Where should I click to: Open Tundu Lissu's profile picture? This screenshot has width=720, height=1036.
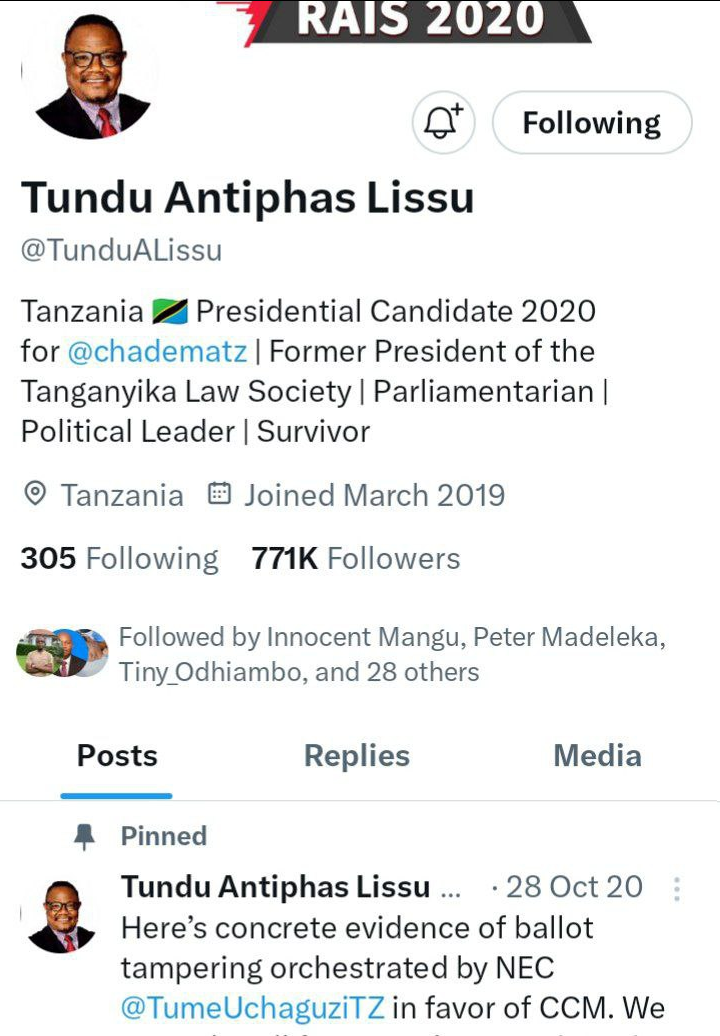92,77
